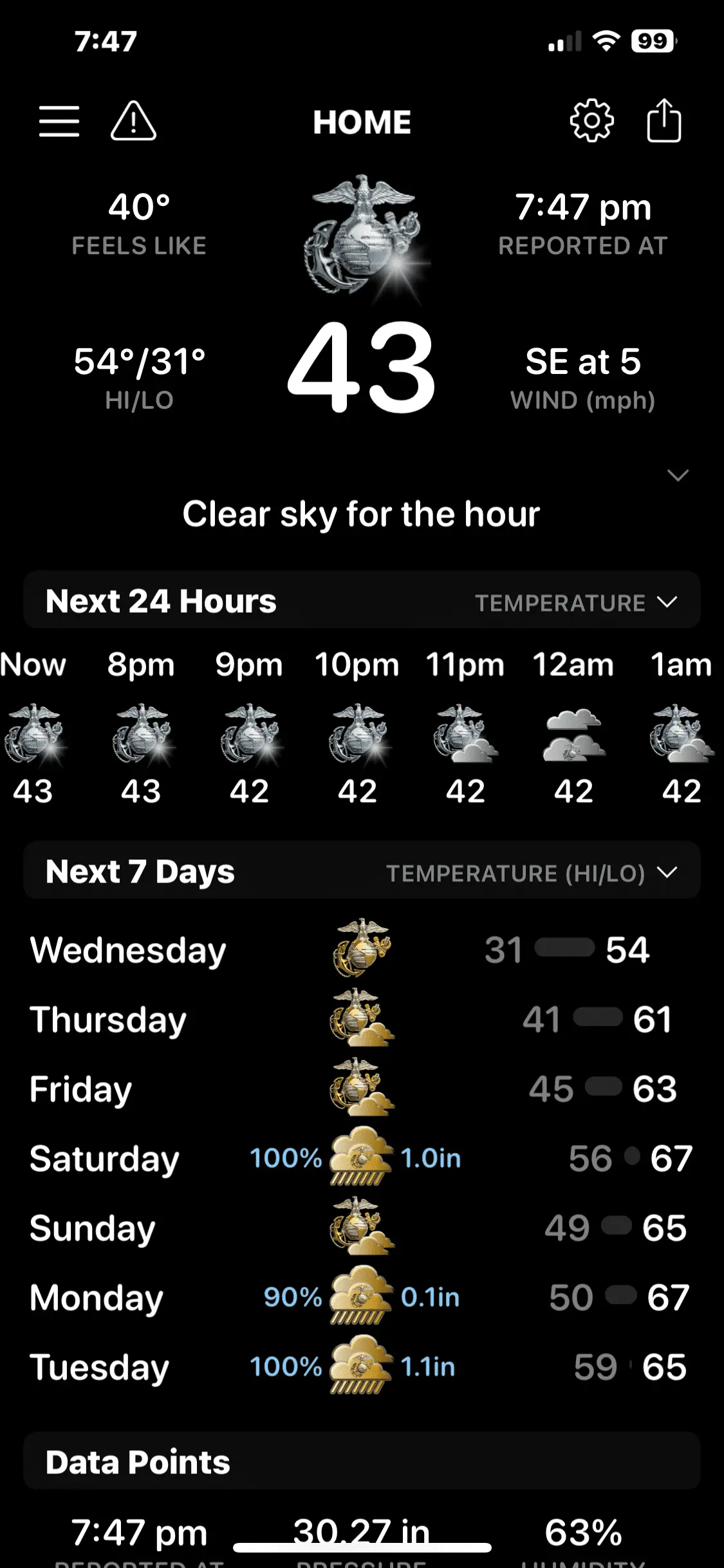This screenshot has height=1568, width=724.
Task: Open Thursday's forecast details
Action: (x=362, y=1020)
